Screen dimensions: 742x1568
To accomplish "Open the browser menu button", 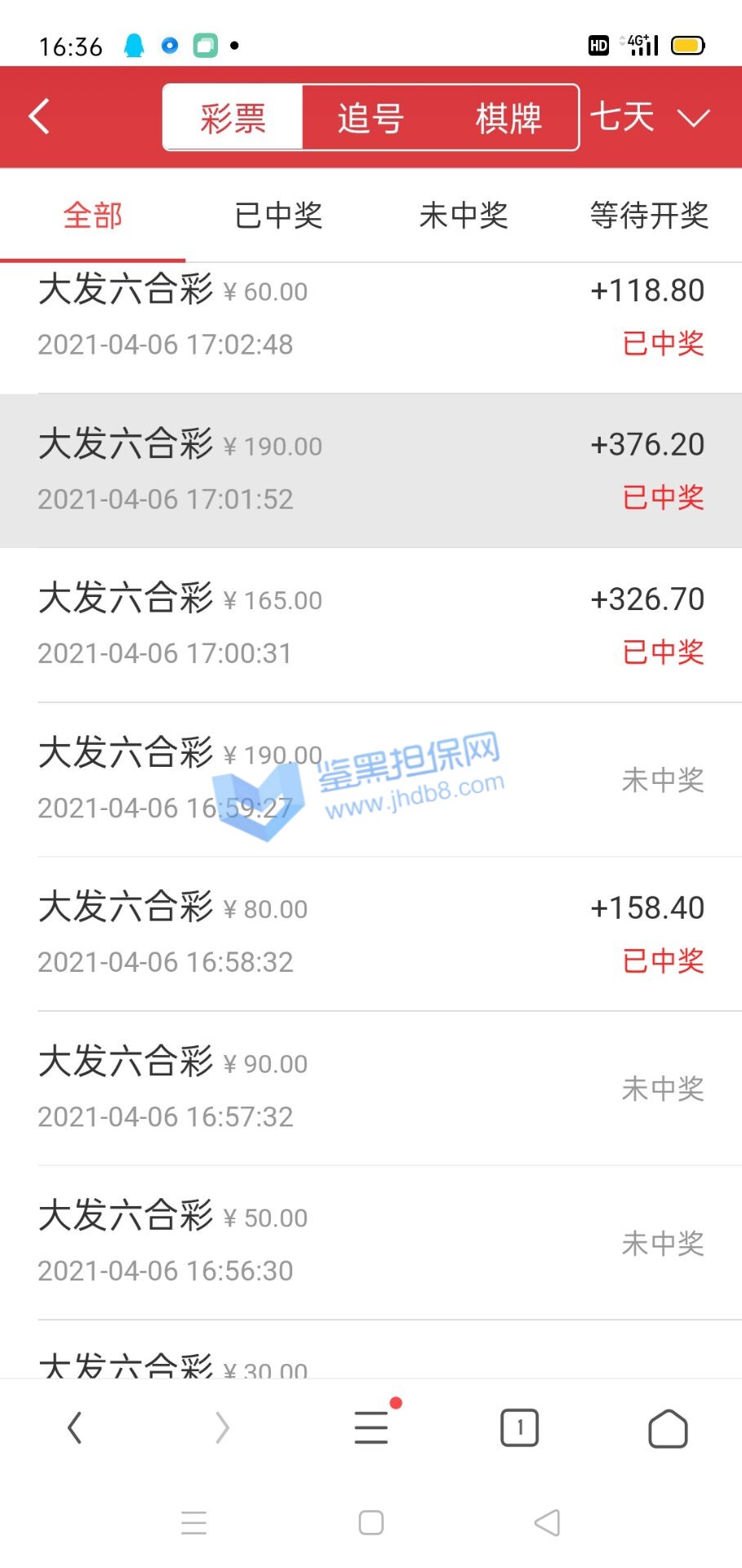I will tap(371, 1428).
